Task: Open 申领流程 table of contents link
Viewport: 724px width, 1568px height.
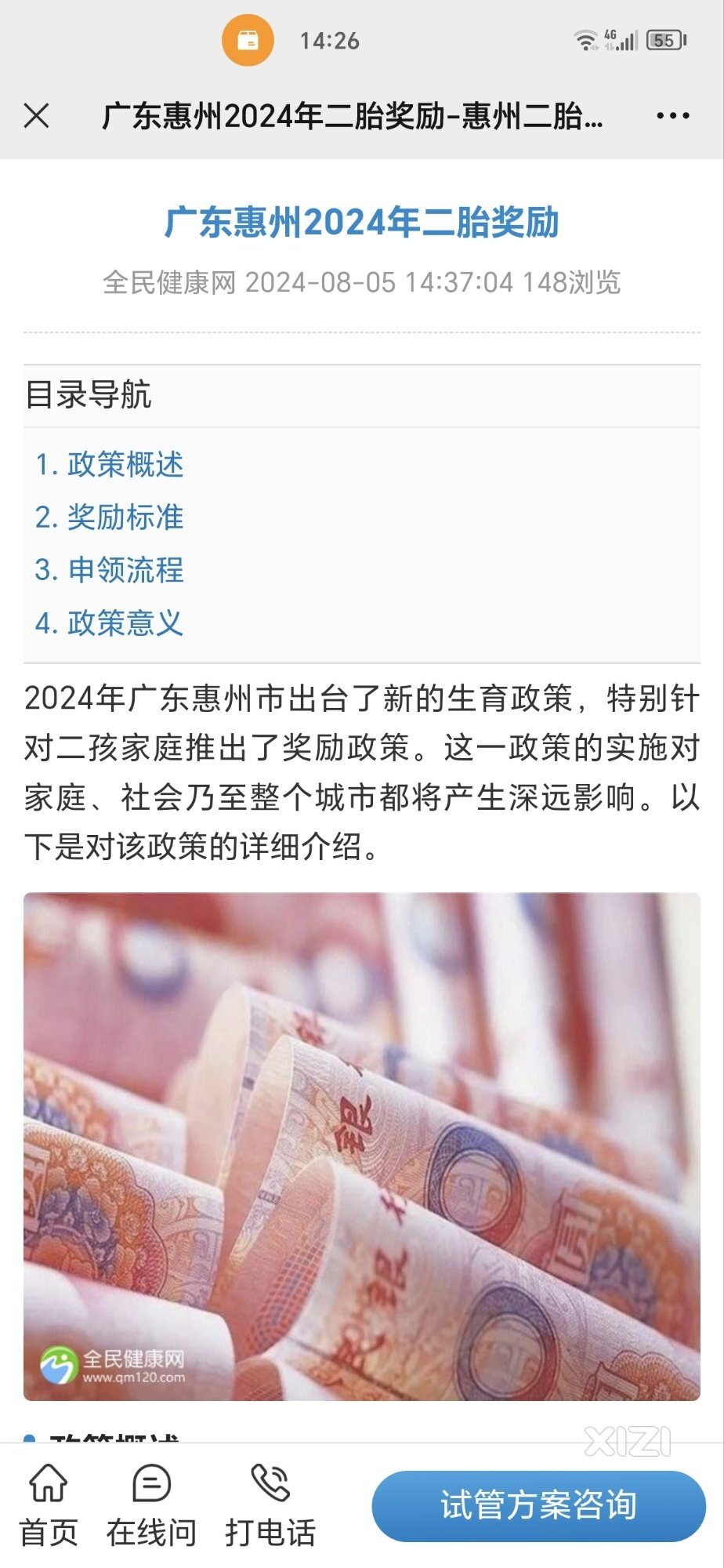Action: pyautogui.click(x=110, y=570)
